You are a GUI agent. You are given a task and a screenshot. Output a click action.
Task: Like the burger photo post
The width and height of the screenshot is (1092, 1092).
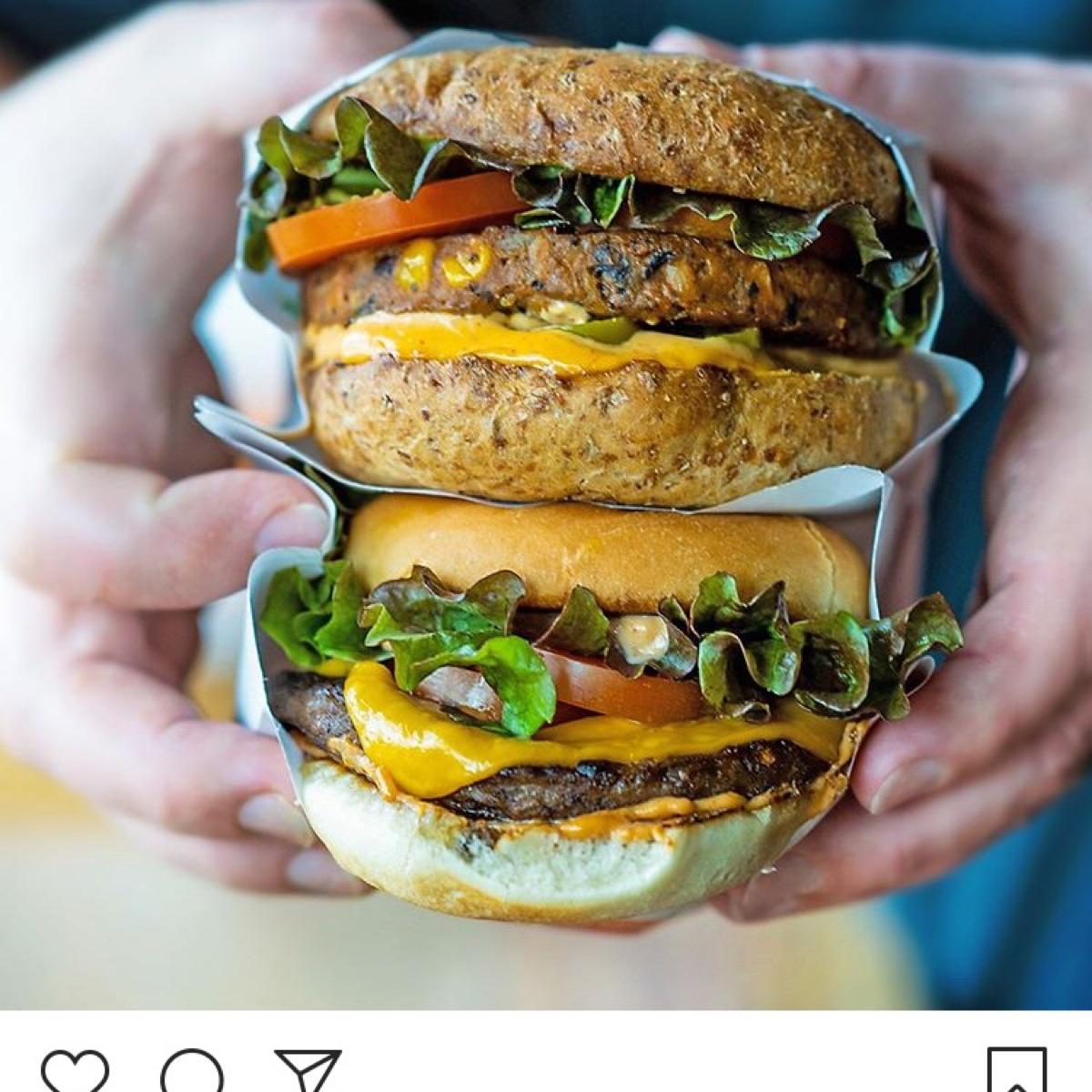(x=75, y=1071)
